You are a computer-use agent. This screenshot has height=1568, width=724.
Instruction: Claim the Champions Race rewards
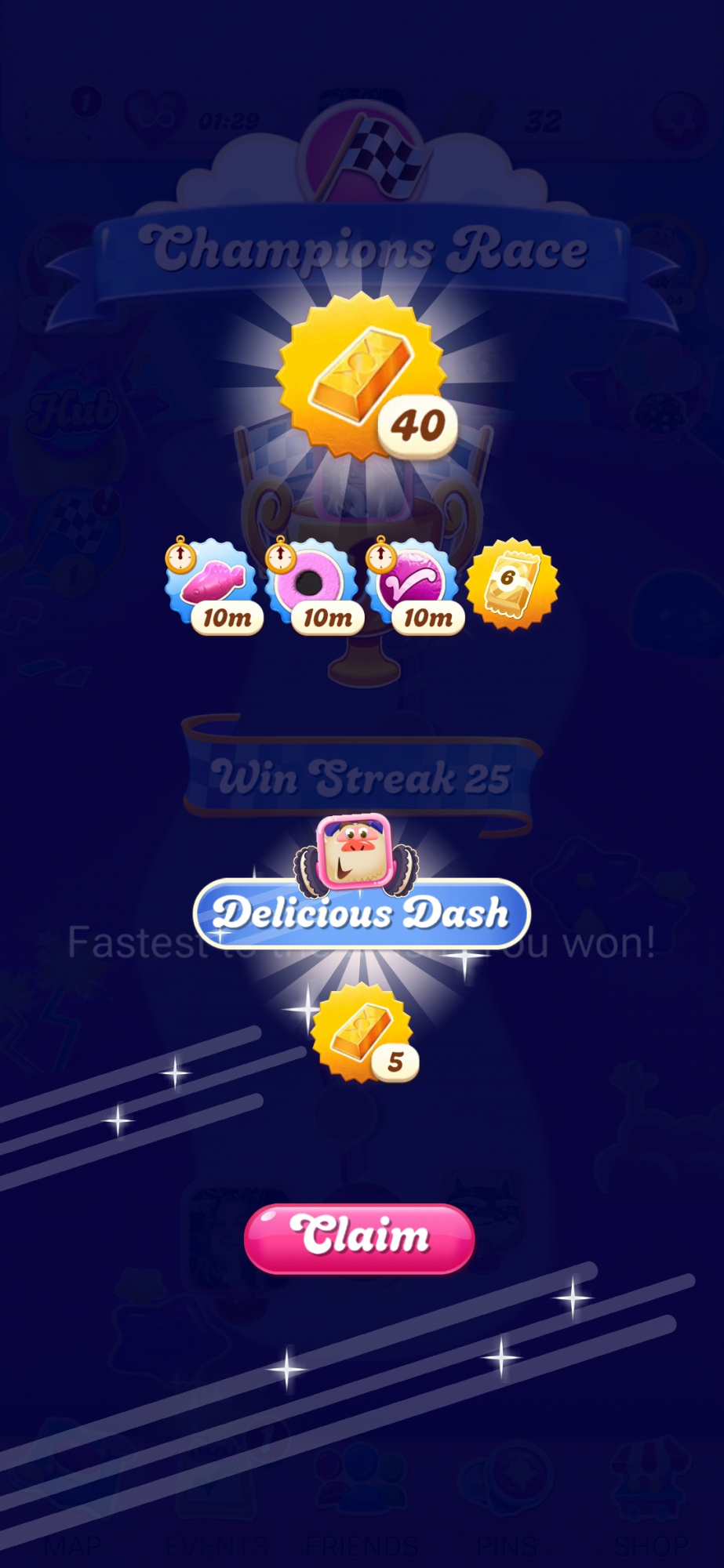pyautogui.click(x=359, y=1238)
